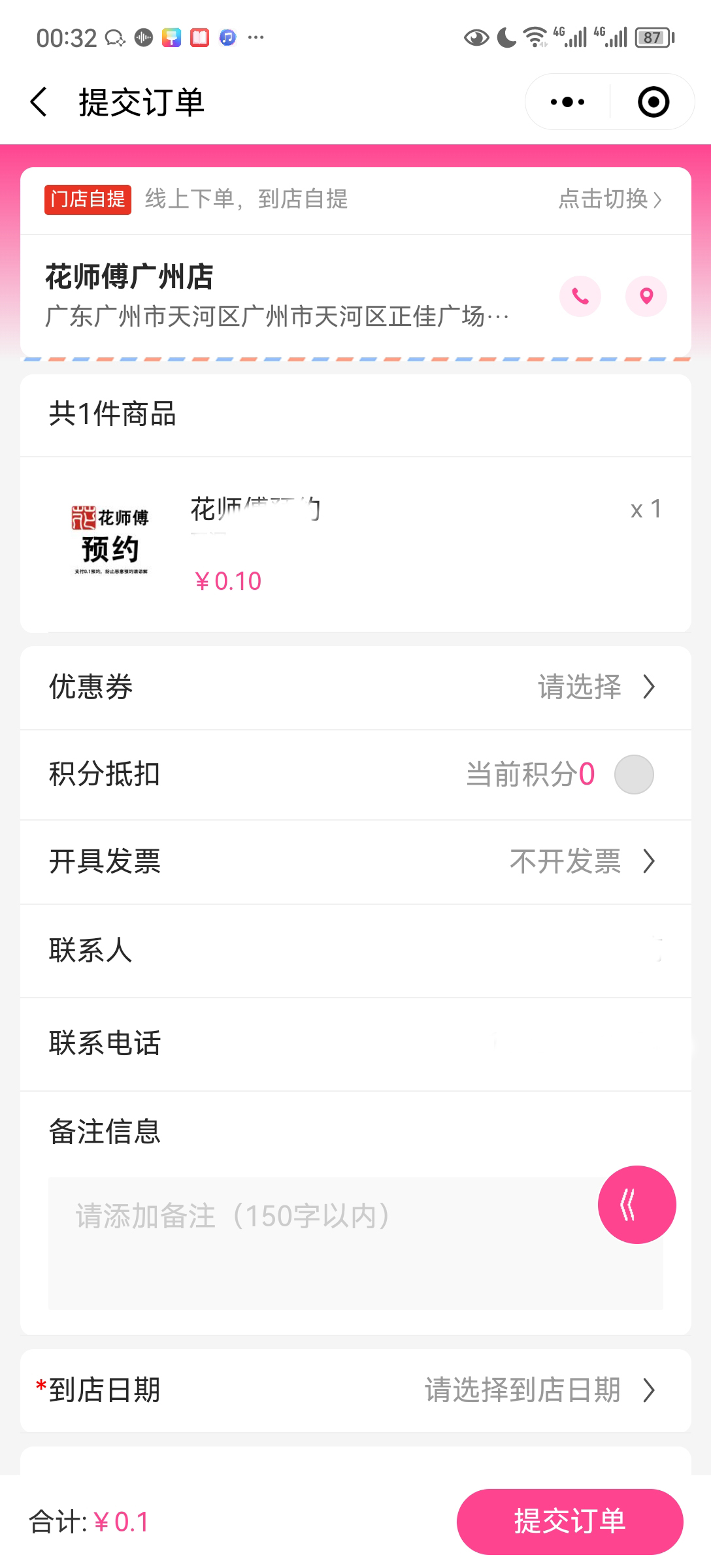Screen dimensions: 711x1568
Task: Tap the 联系人 contact name field
Action: tap(355, 951)
